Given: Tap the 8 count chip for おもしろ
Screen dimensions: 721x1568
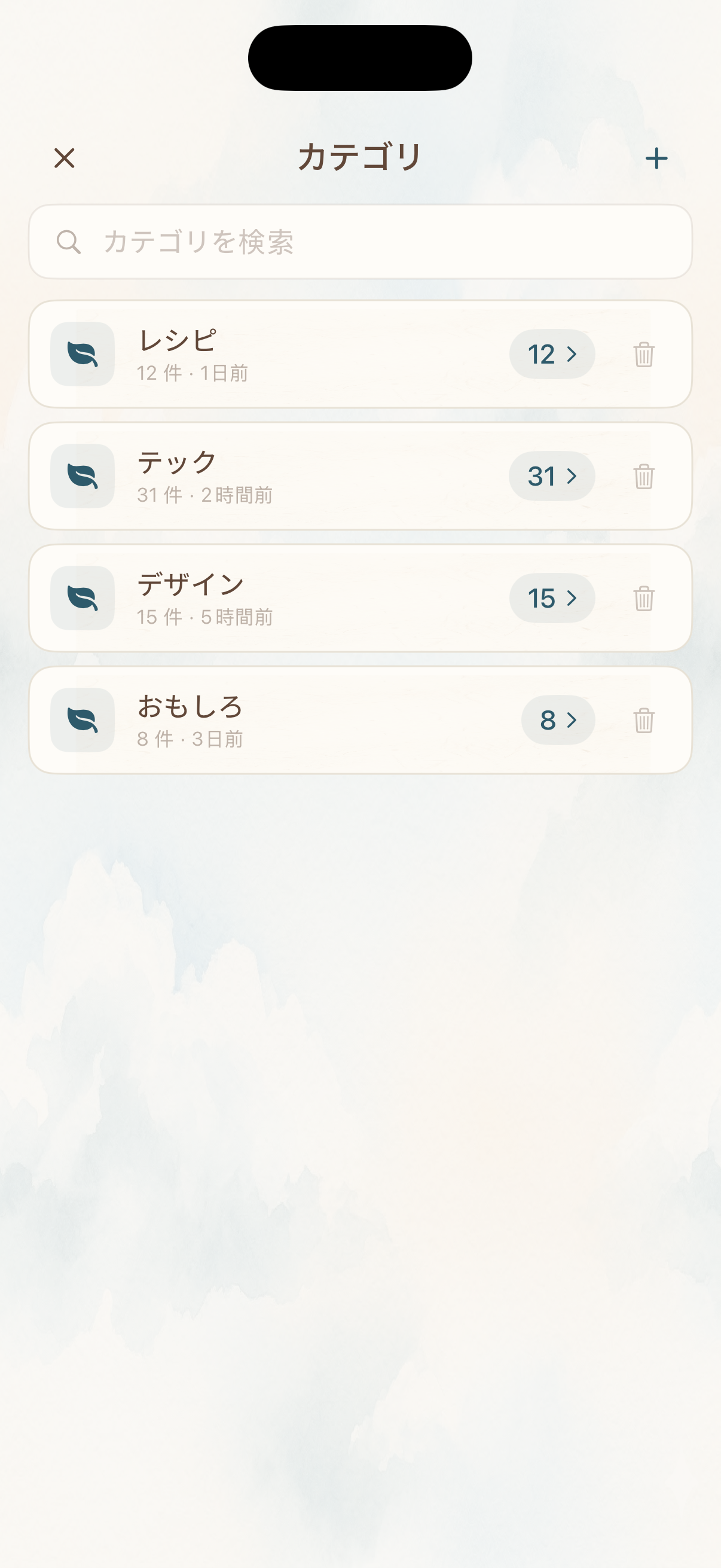Looking at the screenshot, I should coord(558,720).
